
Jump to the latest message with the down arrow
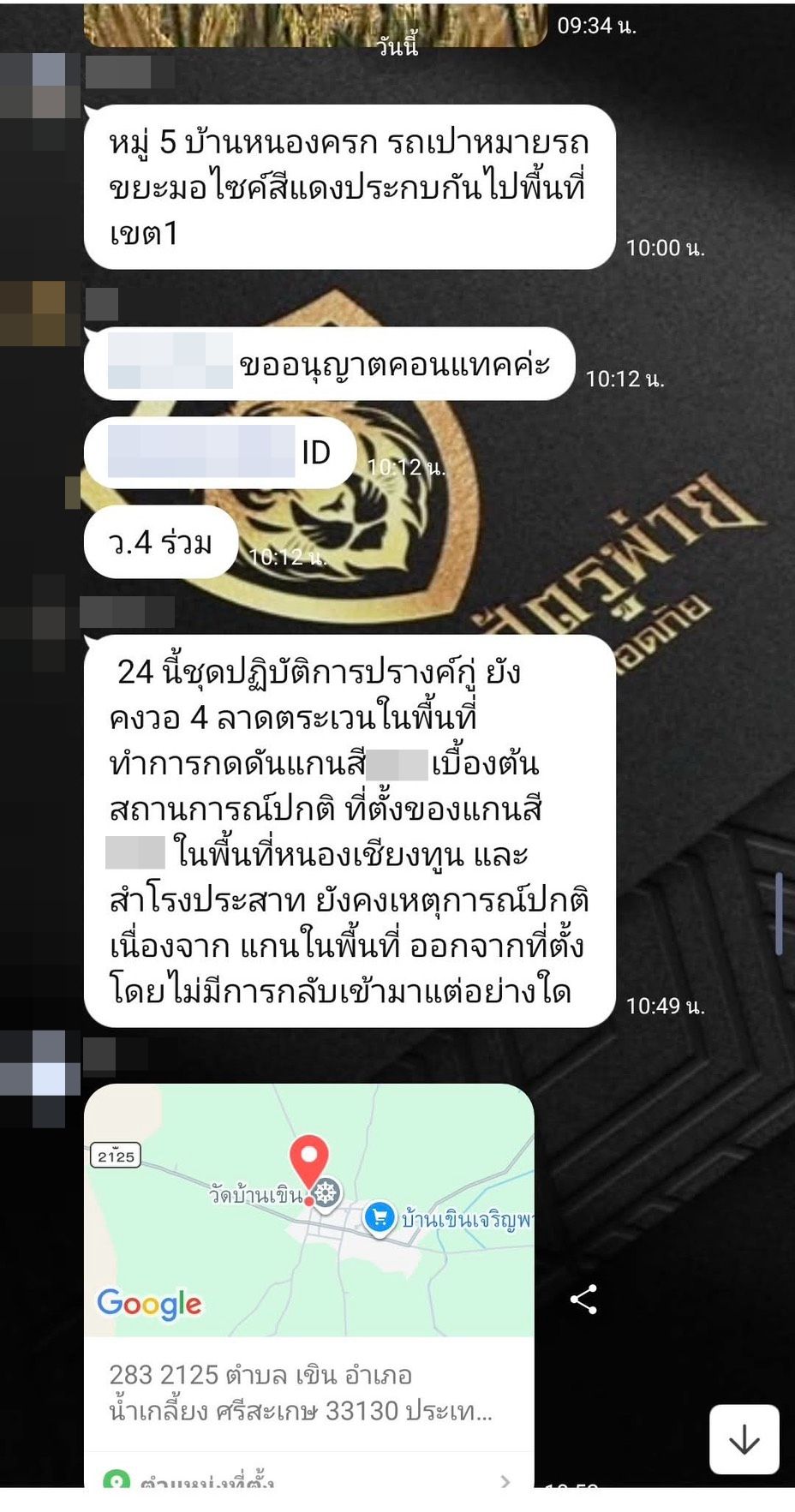744,1439
